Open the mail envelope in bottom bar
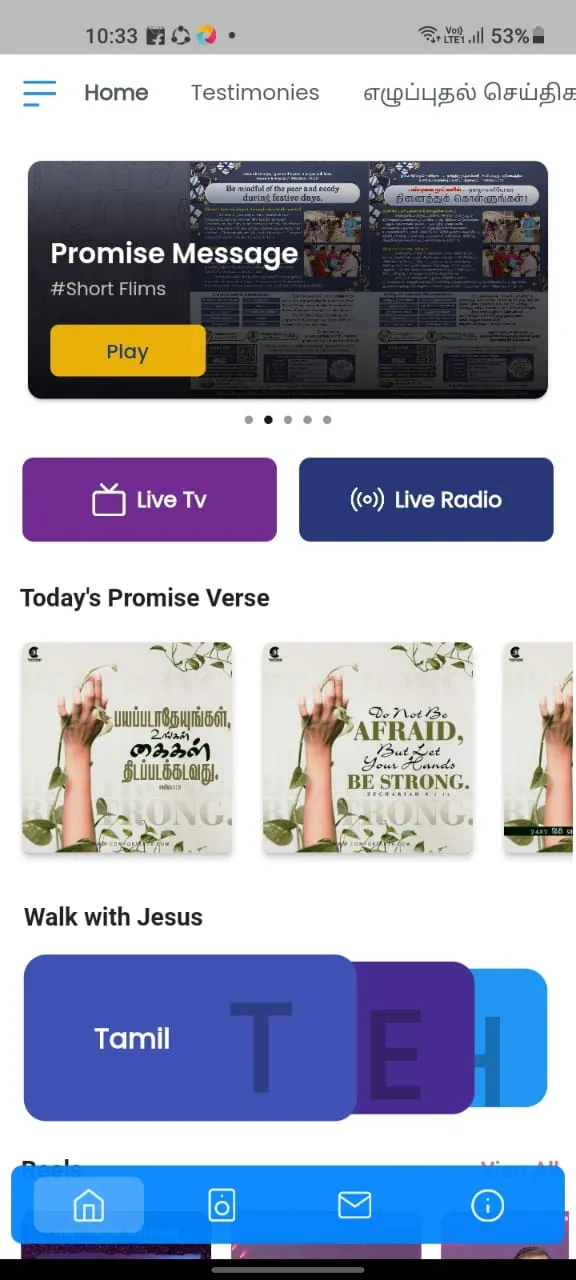The image size is (576, 1280). point(355,1205)
